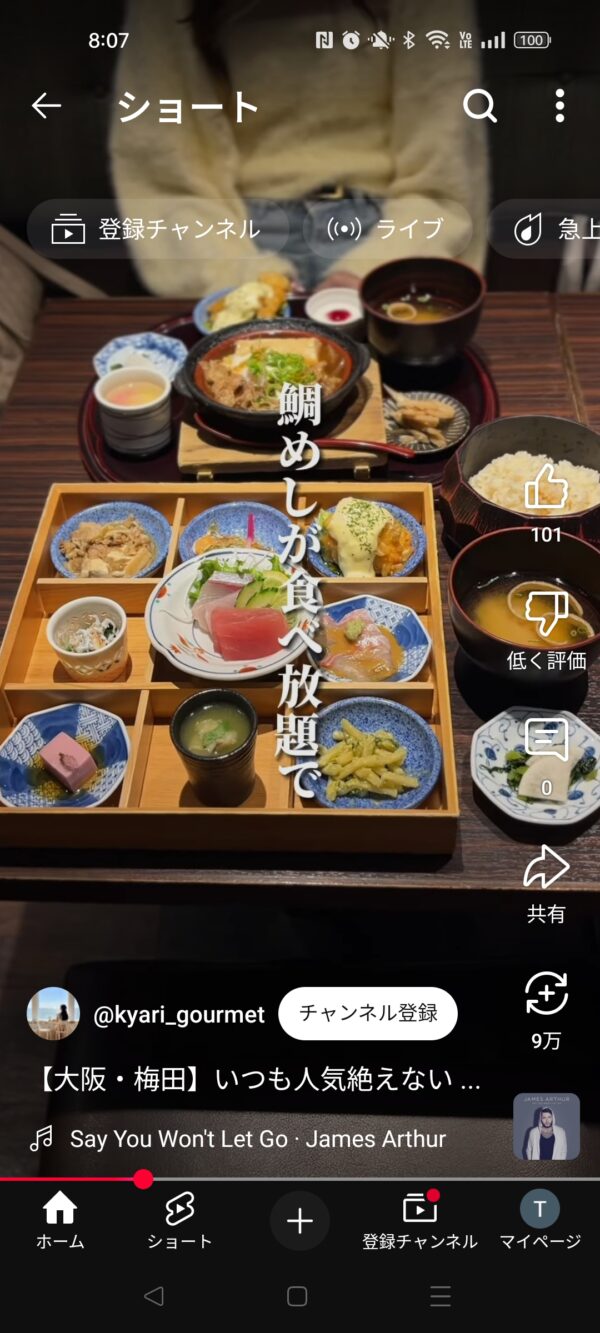Screen dimensions: 600x1333
Task: Open the three-dot overflow menu
Action: (559, 106)
